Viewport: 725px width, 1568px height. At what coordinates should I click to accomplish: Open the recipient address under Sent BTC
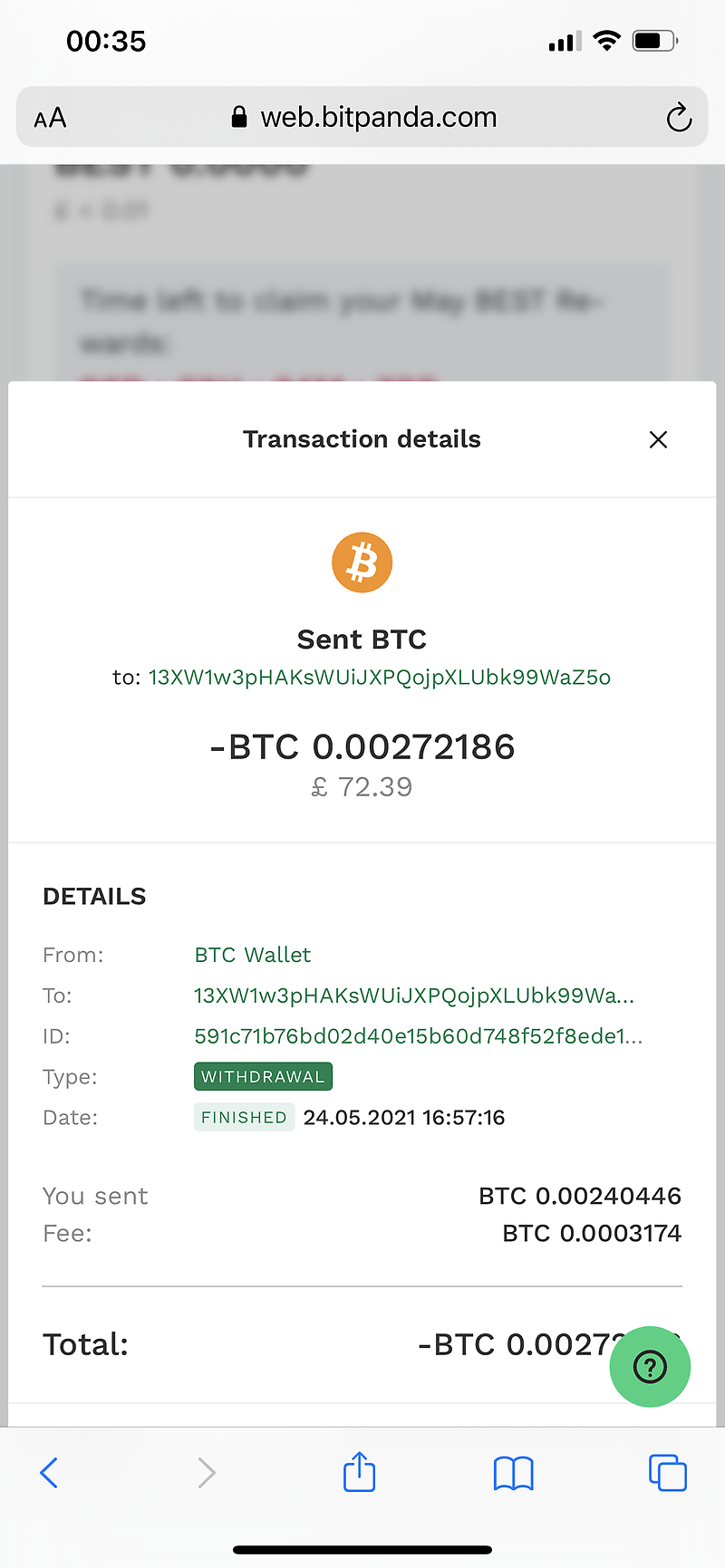[379, 678]
